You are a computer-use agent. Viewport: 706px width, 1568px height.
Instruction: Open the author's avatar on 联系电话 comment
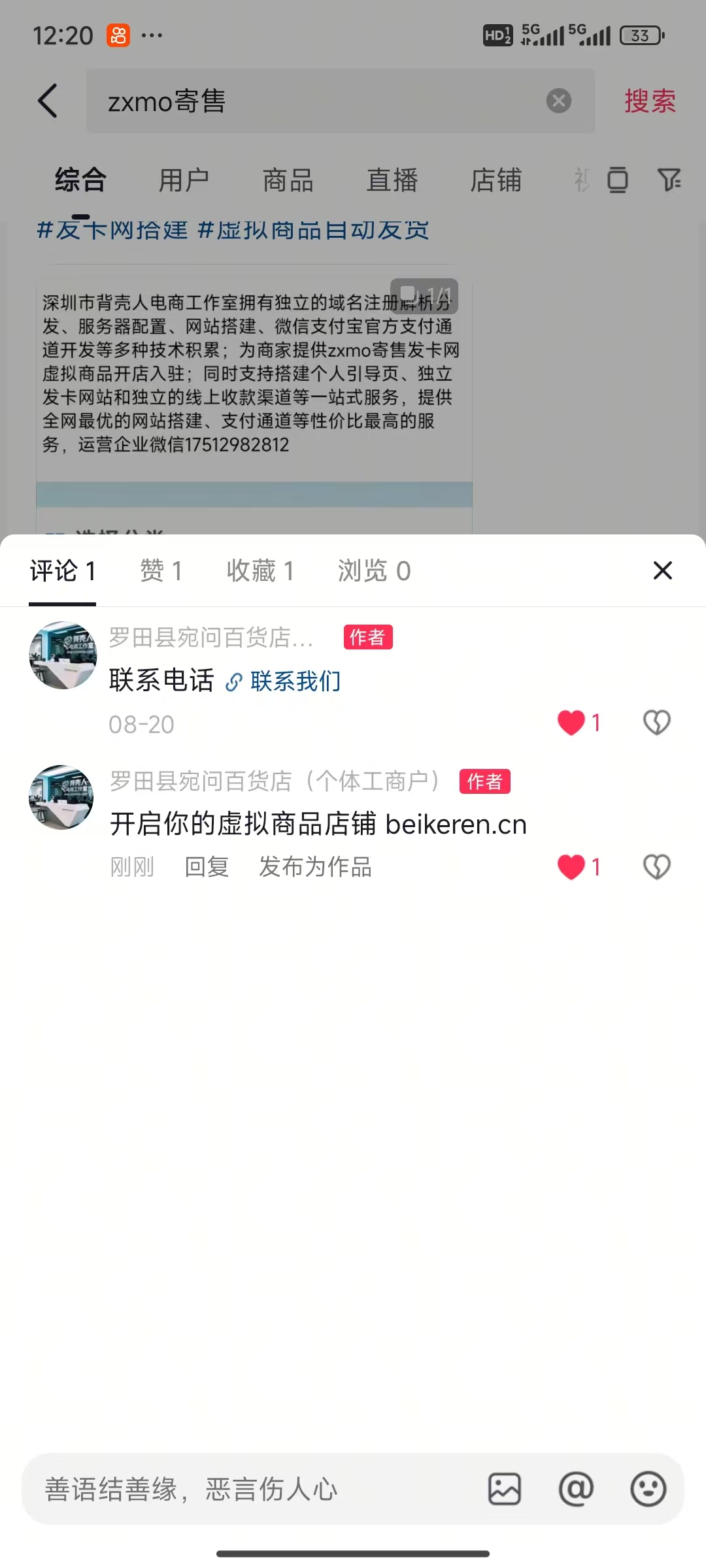(x=63, y=655)
